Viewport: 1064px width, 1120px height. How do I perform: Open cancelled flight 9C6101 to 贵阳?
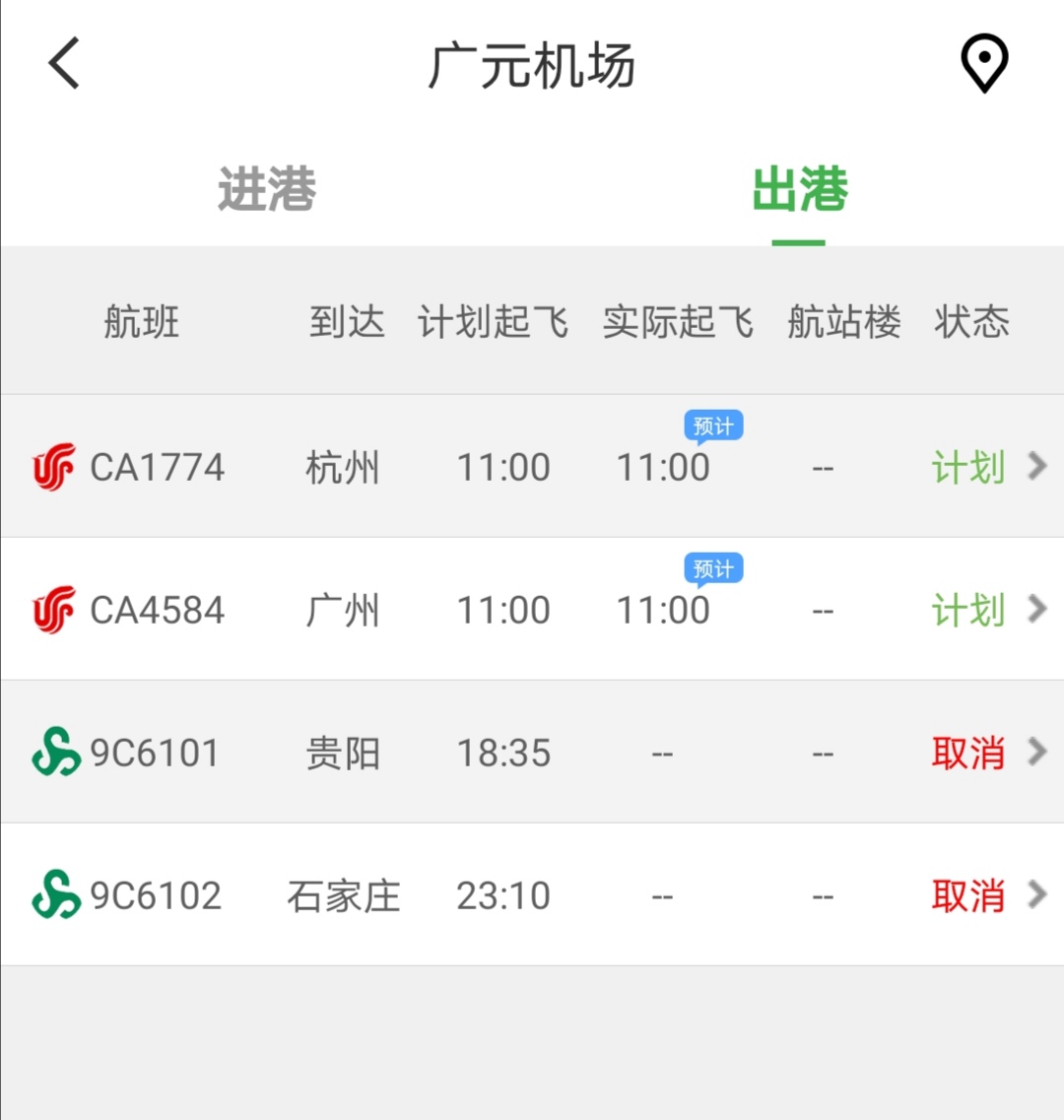pyautogui.click(x=532, y=753)
